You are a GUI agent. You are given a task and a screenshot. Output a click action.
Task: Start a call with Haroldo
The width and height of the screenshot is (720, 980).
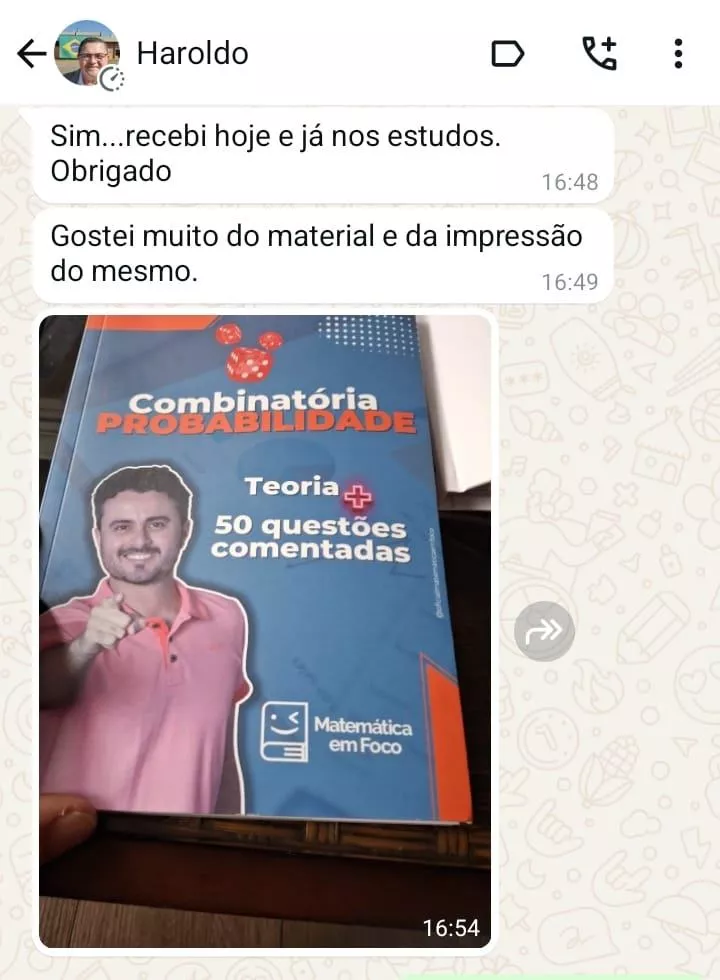[599, 53]
